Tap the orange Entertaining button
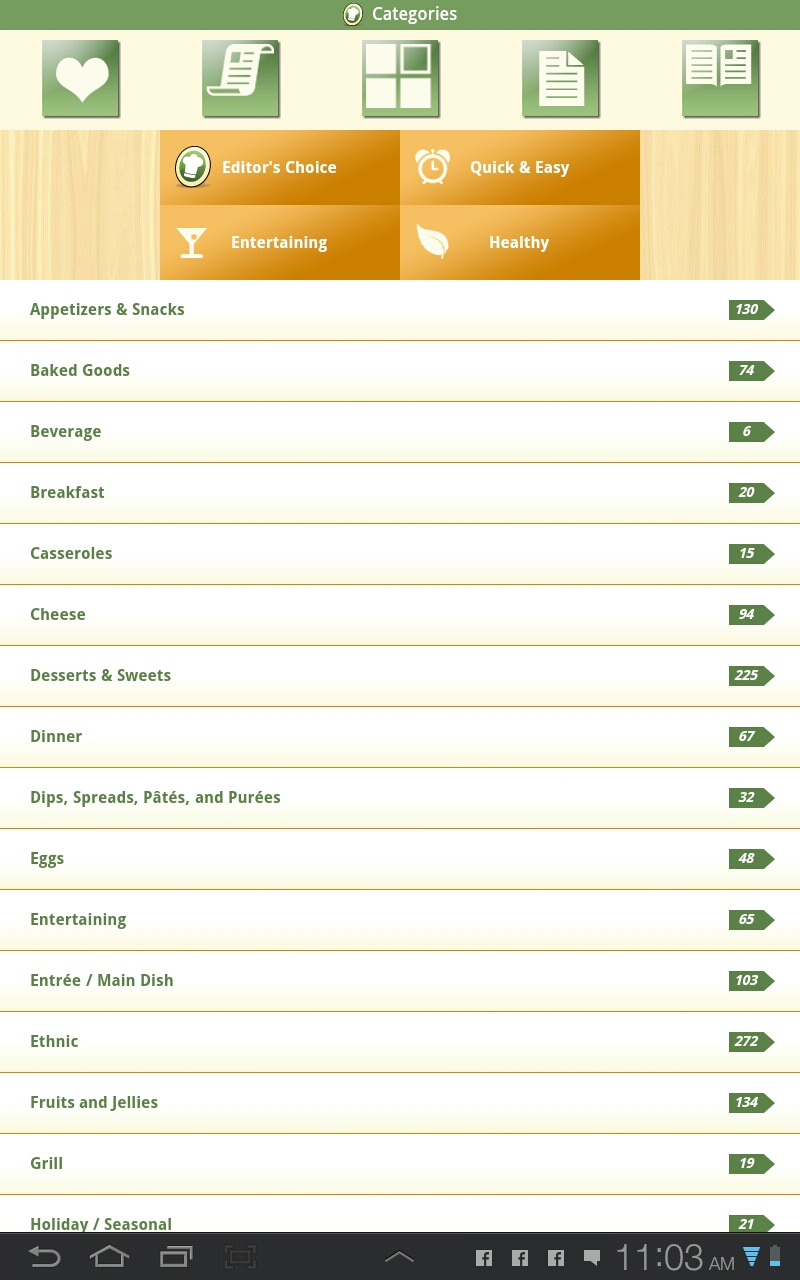800x1280 pixels. tap(280, 243)
